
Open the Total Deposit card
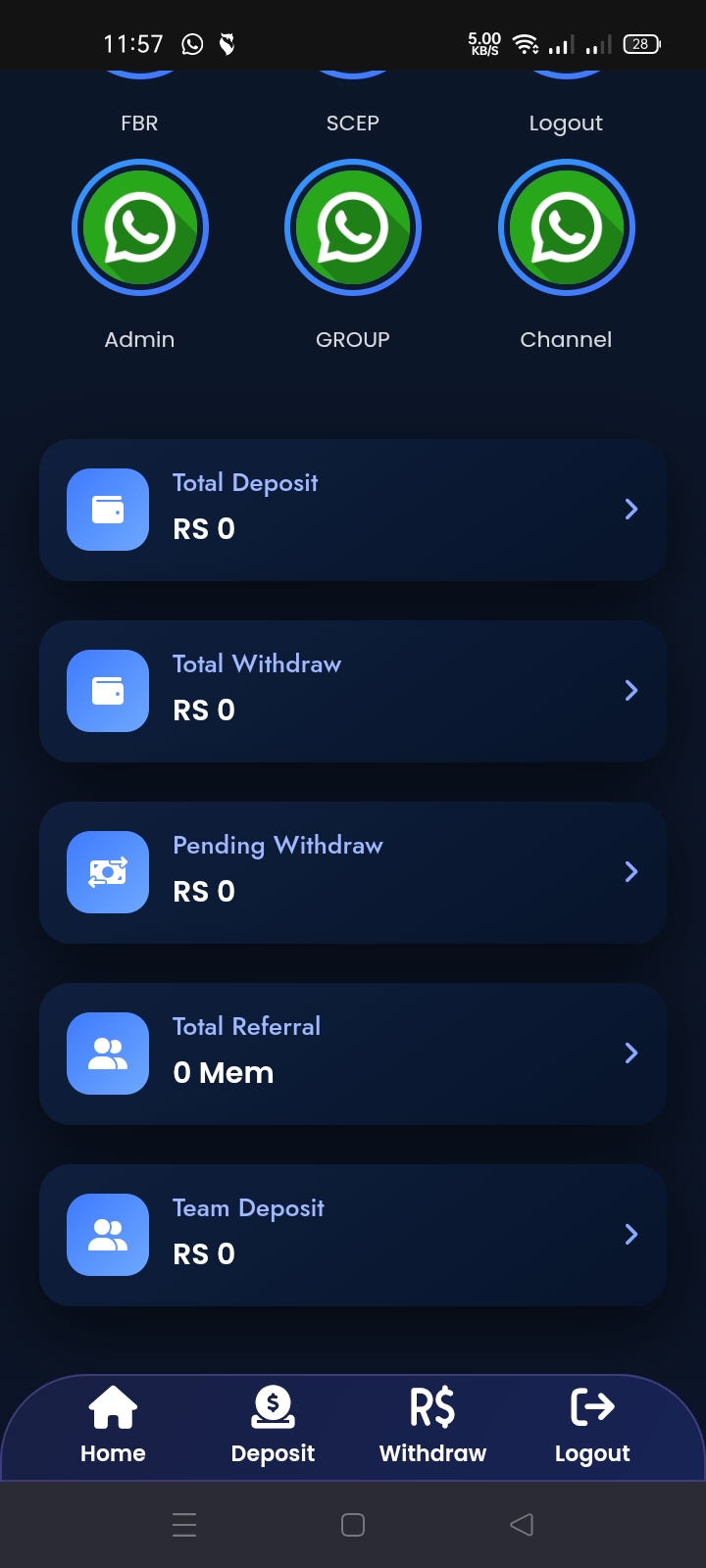tap(353, 510)
